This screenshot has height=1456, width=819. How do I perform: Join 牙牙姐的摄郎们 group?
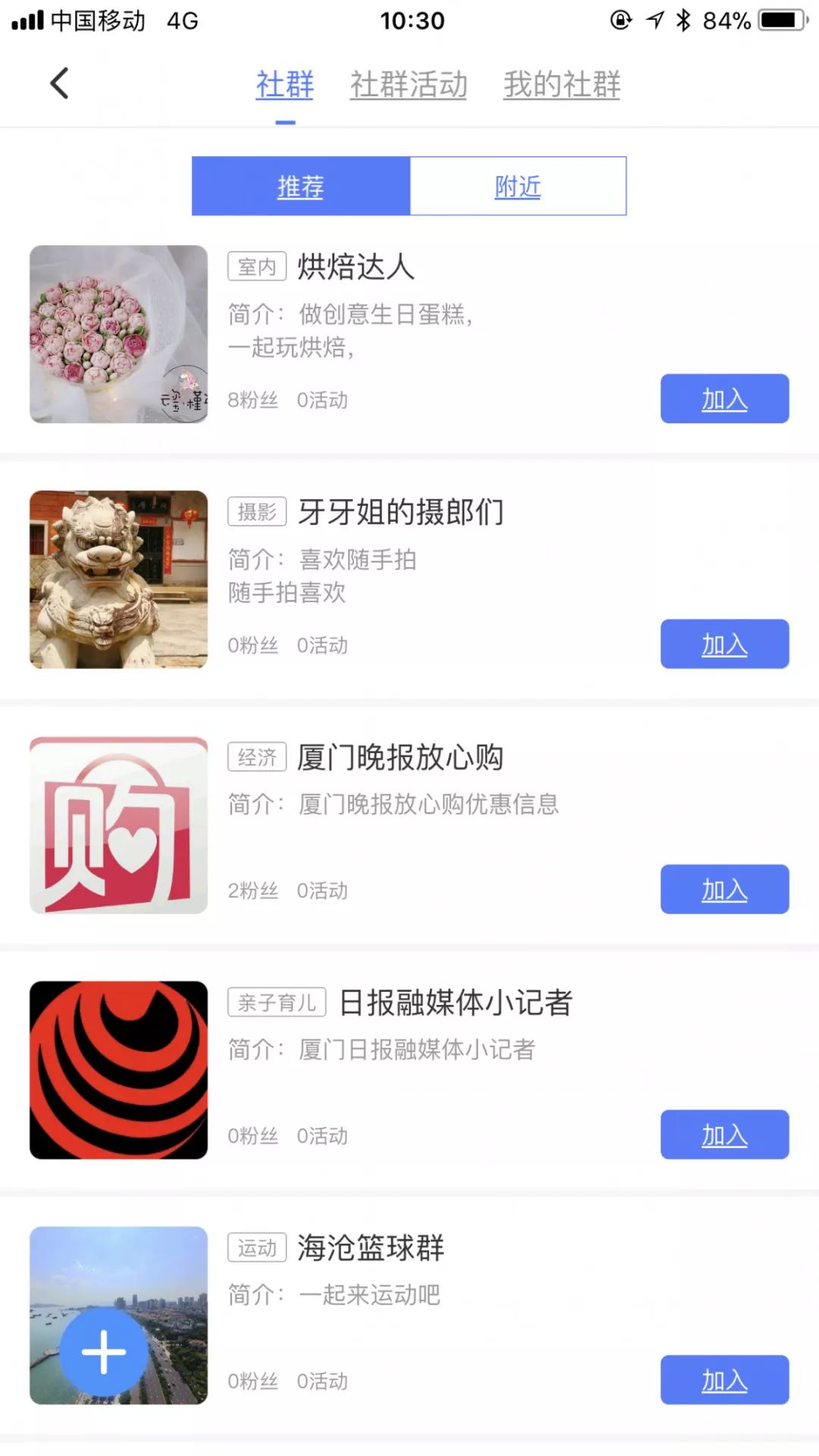[724, 645]
